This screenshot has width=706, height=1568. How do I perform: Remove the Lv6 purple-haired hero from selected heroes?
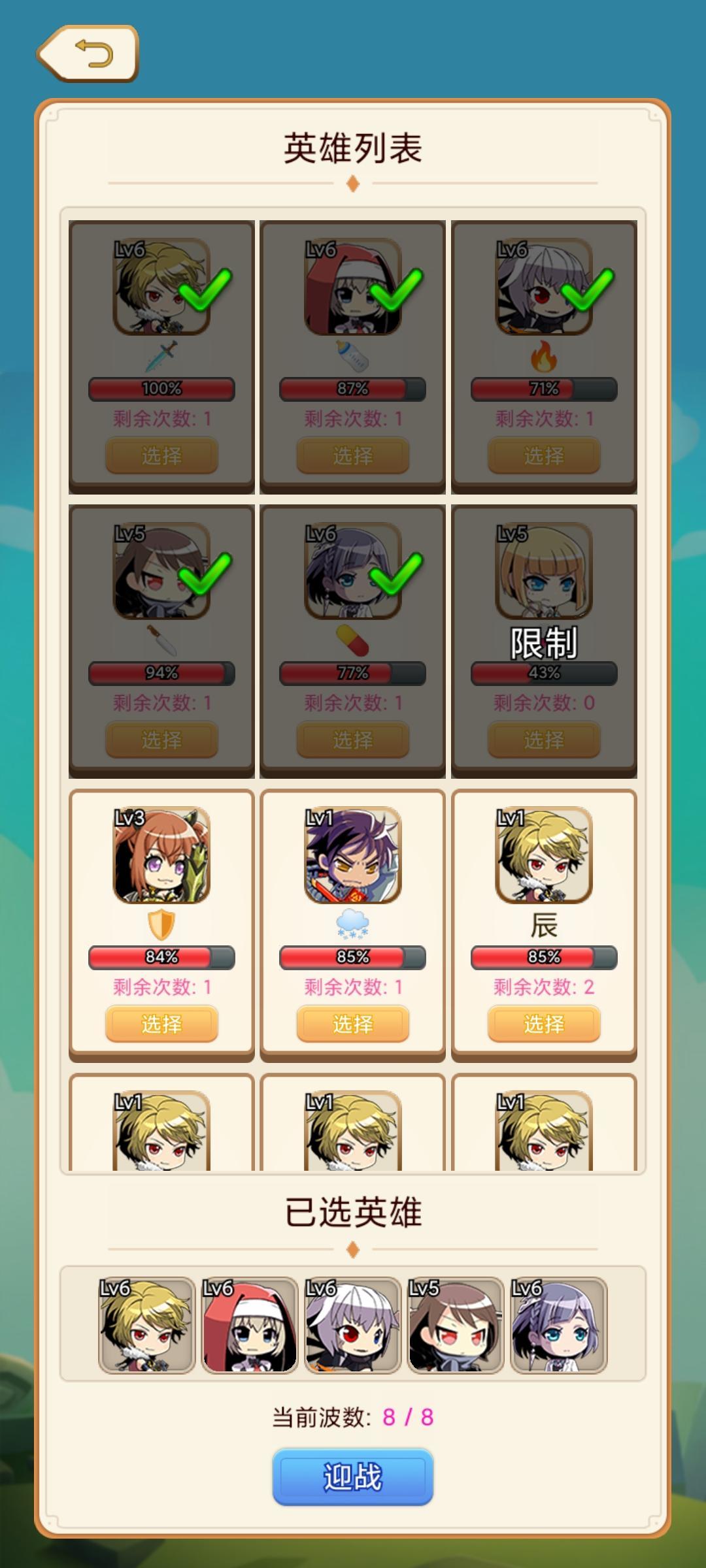(559, 1326)
